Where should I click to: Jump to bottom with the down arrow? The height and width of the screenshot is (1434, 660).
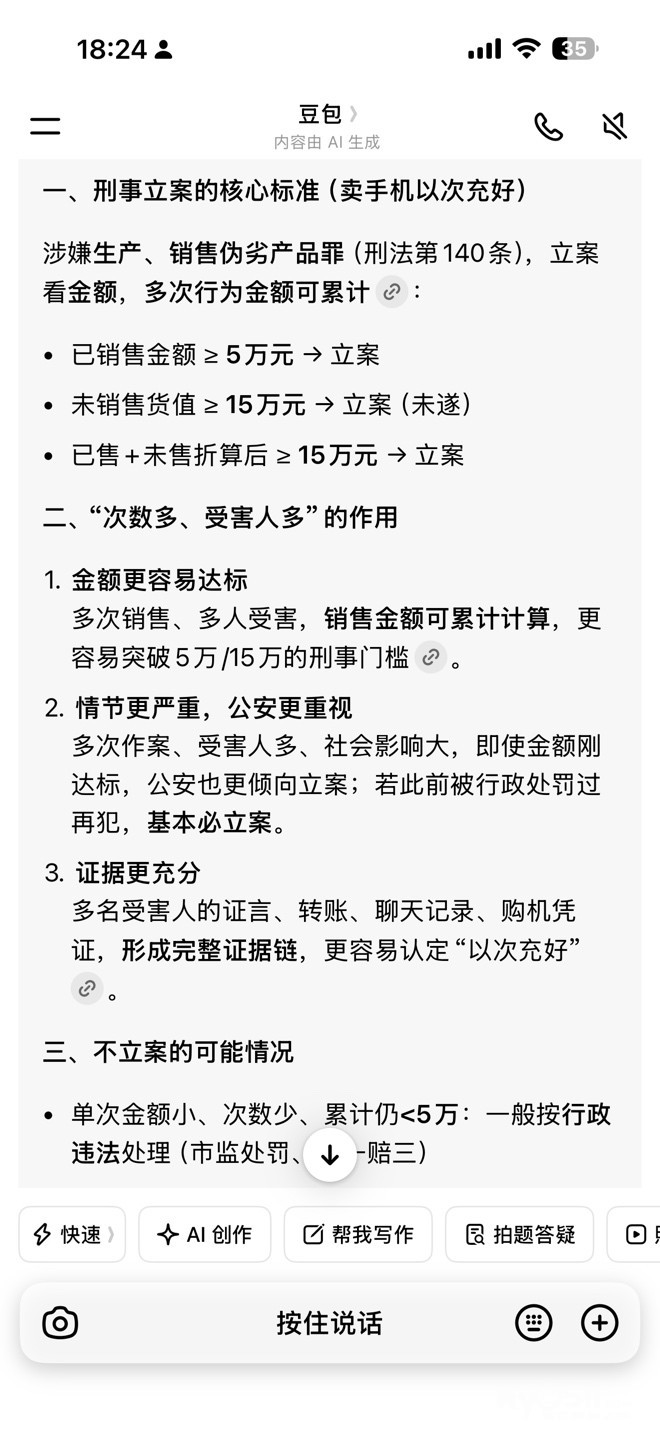coord(330,1155)
